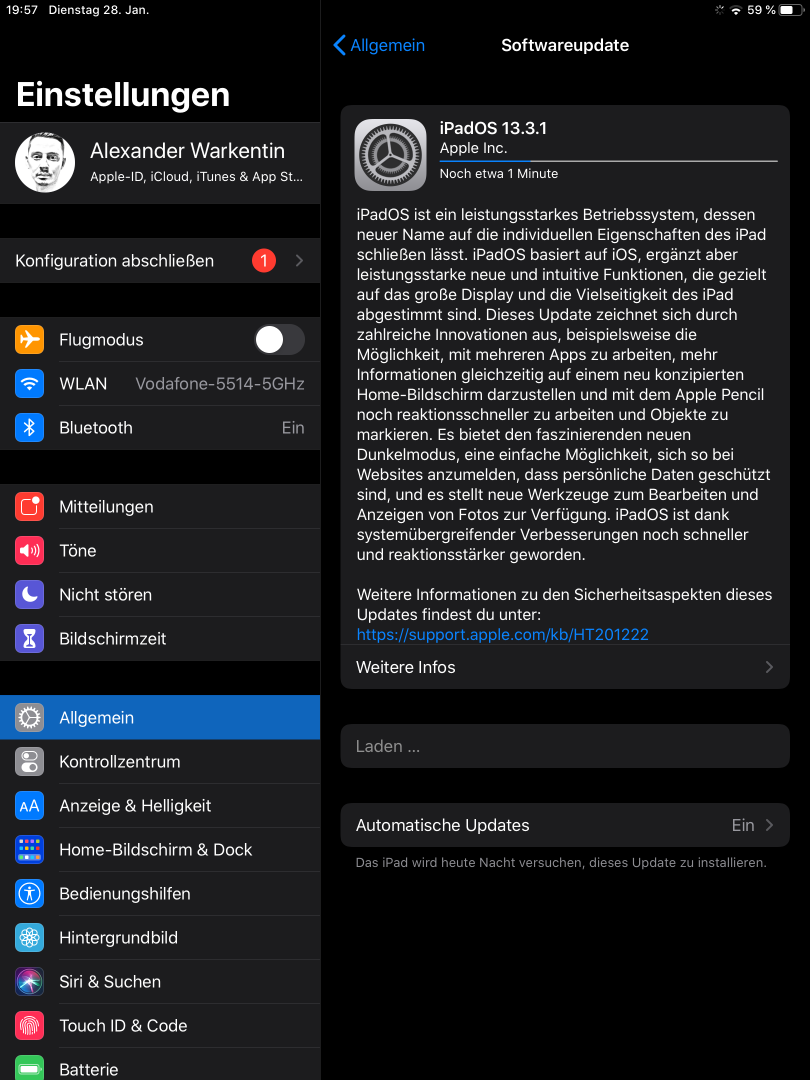Open Bildschirmzeit settings

coord(160,639)
